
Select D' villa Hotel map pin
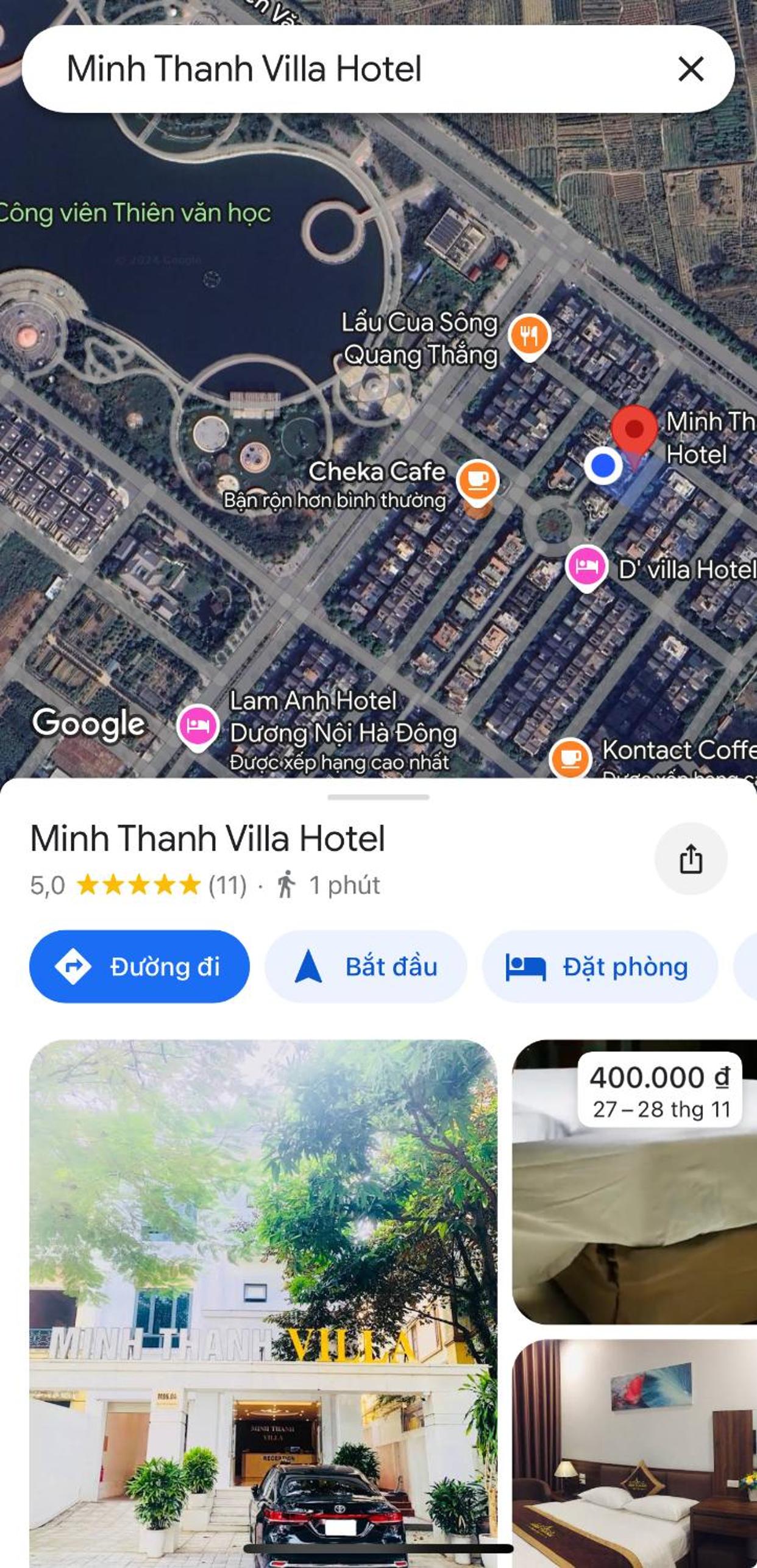click(586, 567)
